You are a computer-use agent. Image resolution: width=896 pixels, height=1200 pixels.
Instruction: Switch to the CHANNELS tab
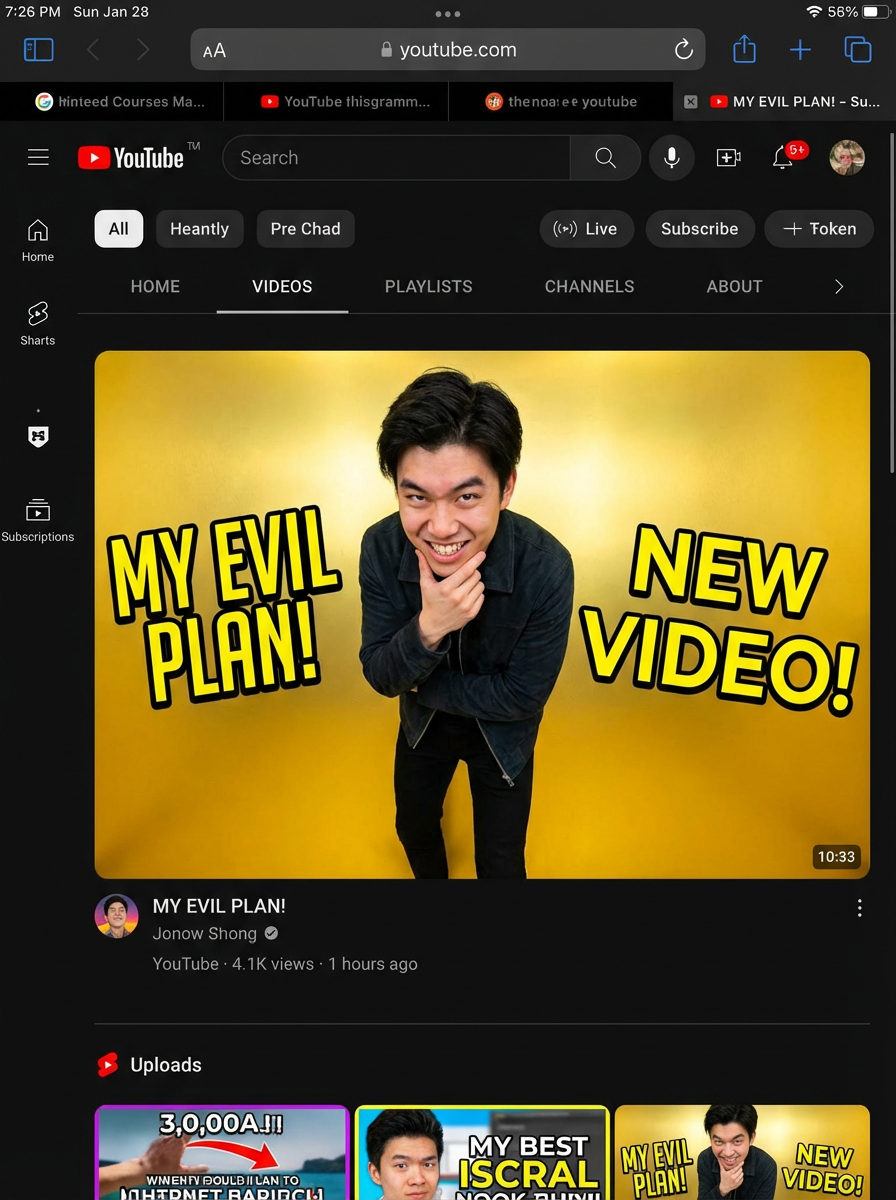click(589, 287)
